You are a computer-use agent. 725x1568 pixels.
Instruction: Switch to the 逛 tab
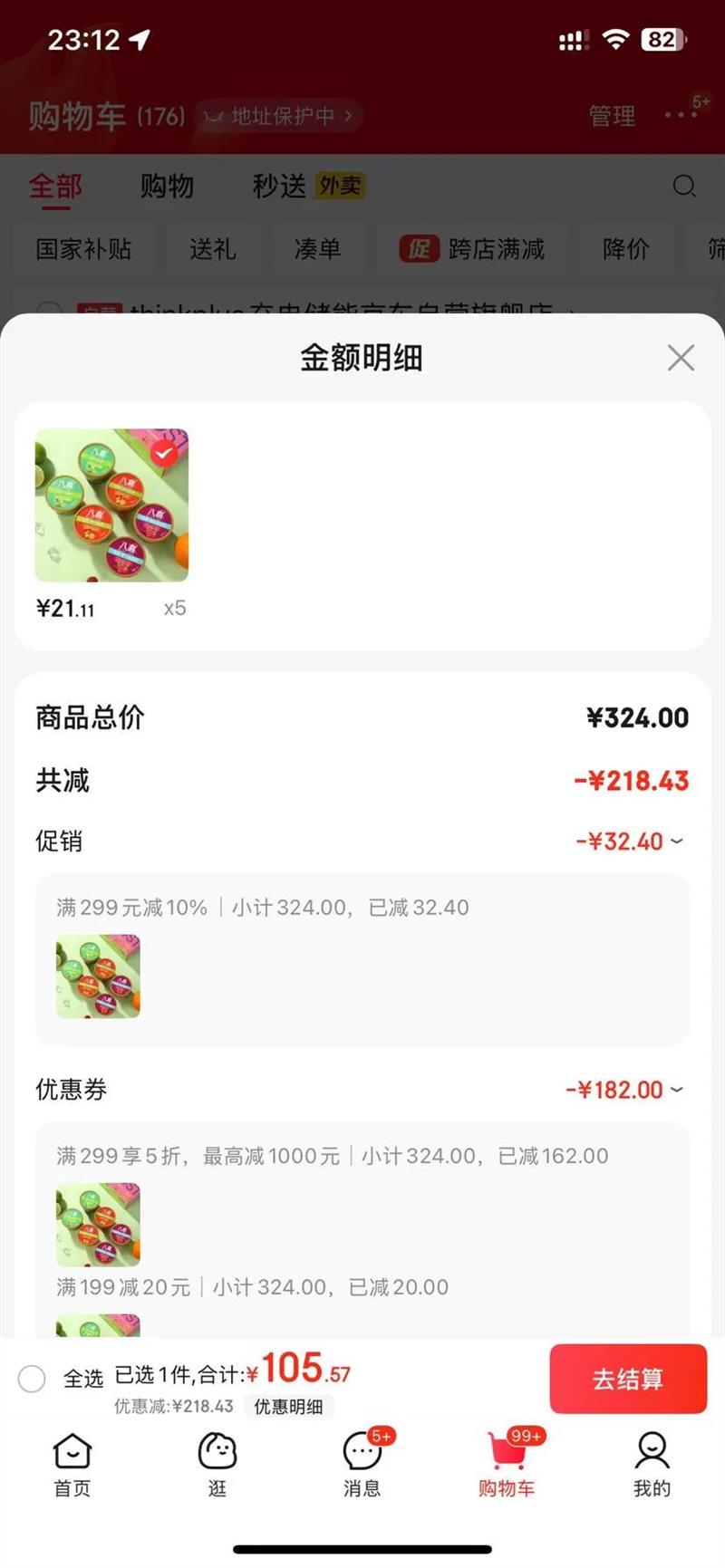point(217,1464)
